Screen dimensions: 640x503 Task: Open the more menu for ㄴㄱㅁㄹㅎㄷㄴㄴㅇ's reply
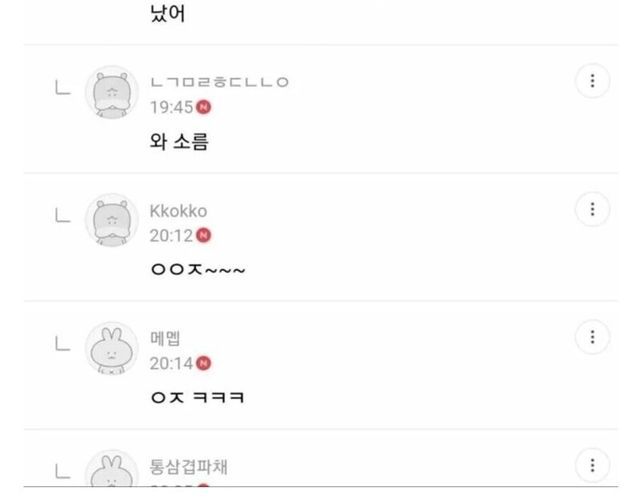[592, 81]
